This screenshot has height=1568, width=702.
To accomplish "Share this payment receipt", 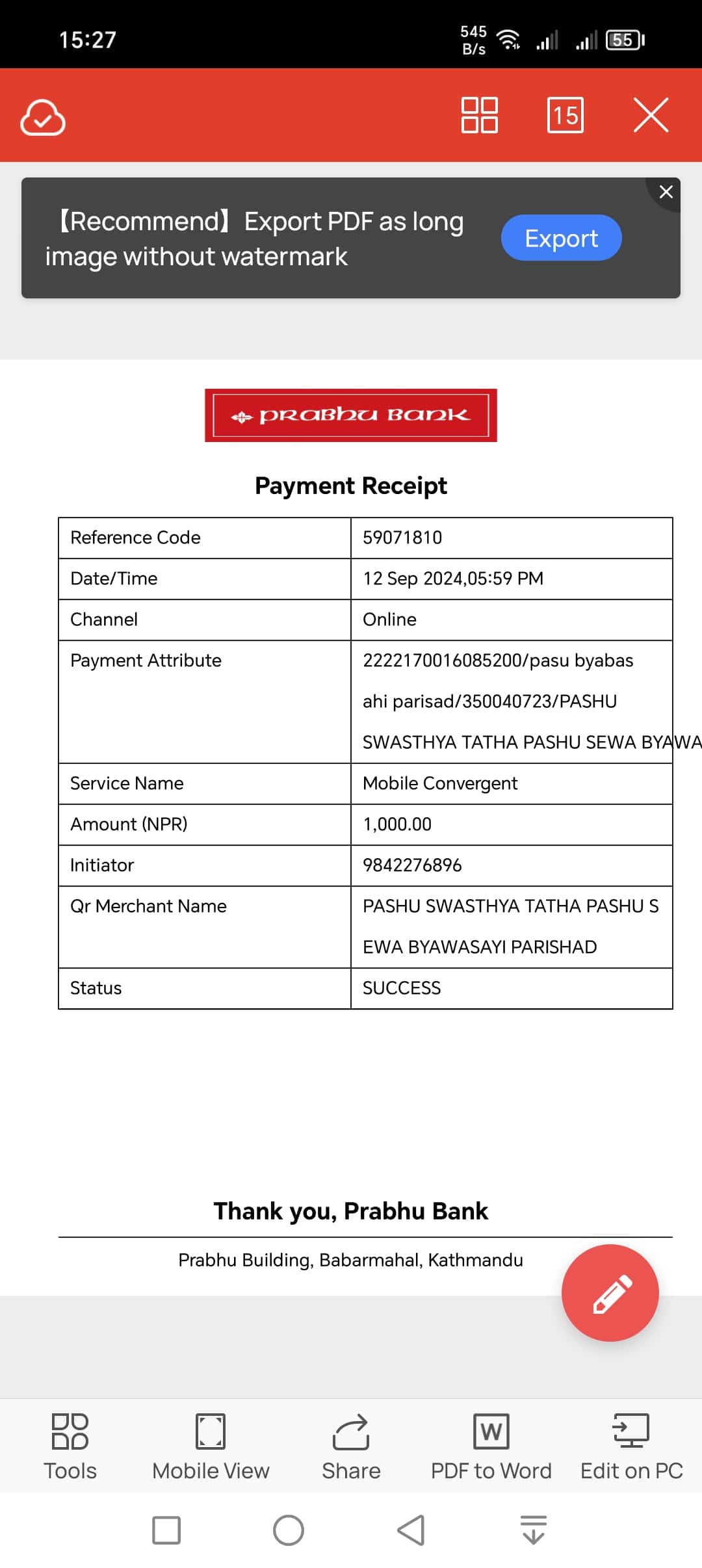I will click(351, 1446).
